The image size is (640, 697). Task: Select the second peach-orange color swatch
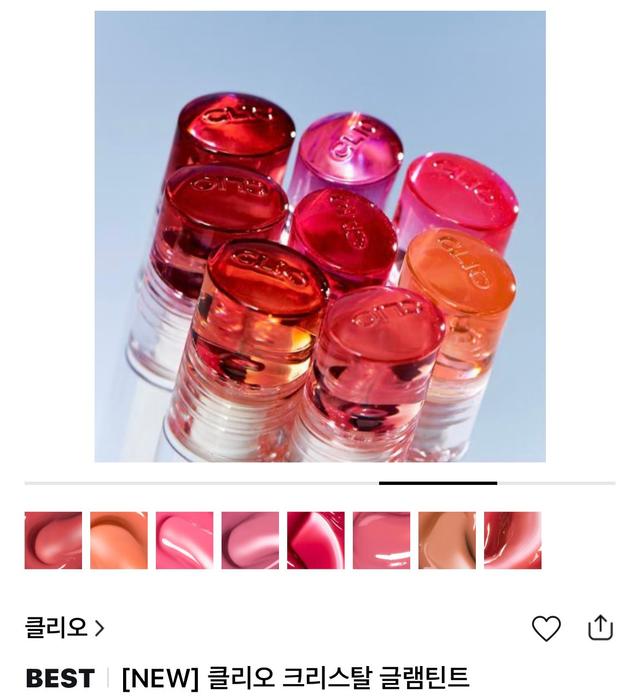pyautogui.click(x=119, y=541)
